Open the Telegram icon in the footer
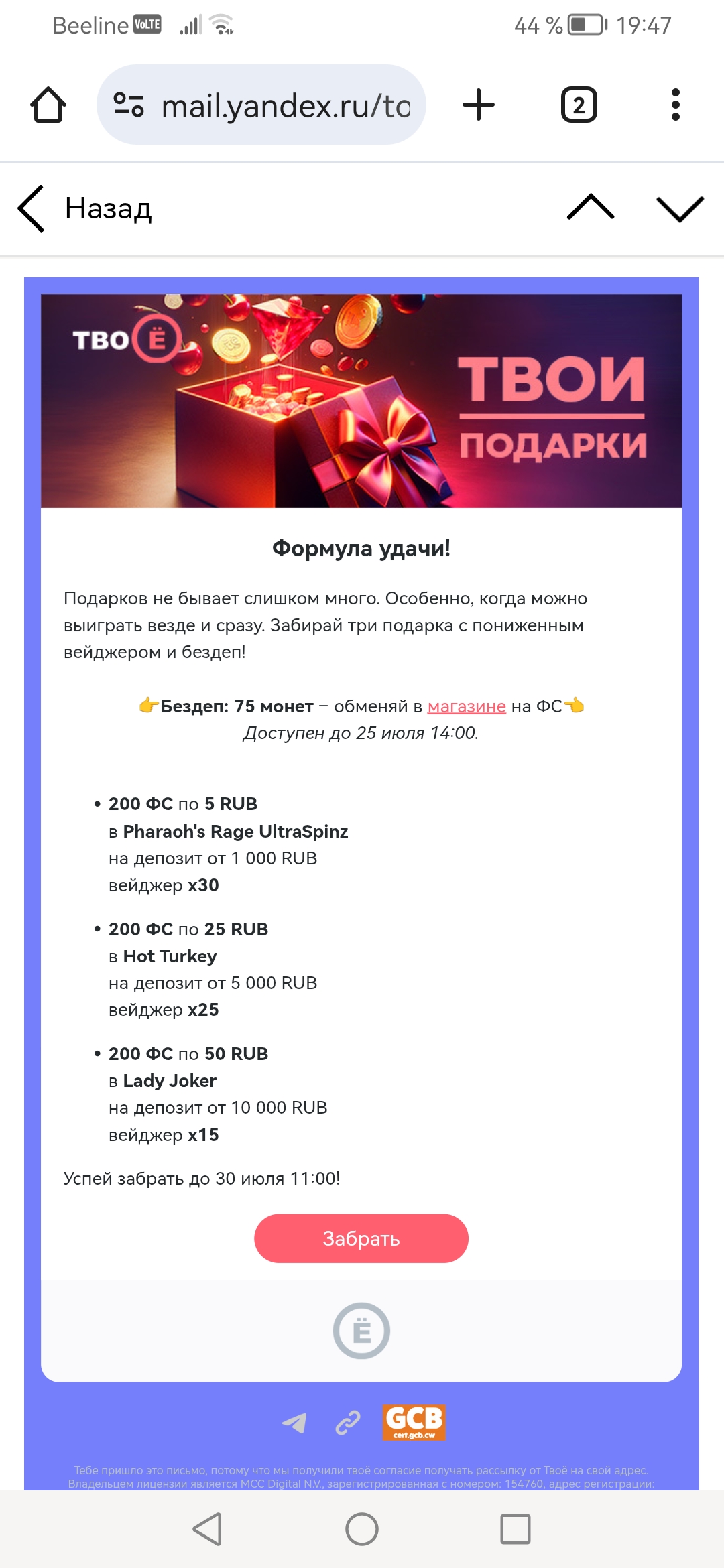Image resolution: width=724 pixels, height=1568 pixels. point(294,1422)
